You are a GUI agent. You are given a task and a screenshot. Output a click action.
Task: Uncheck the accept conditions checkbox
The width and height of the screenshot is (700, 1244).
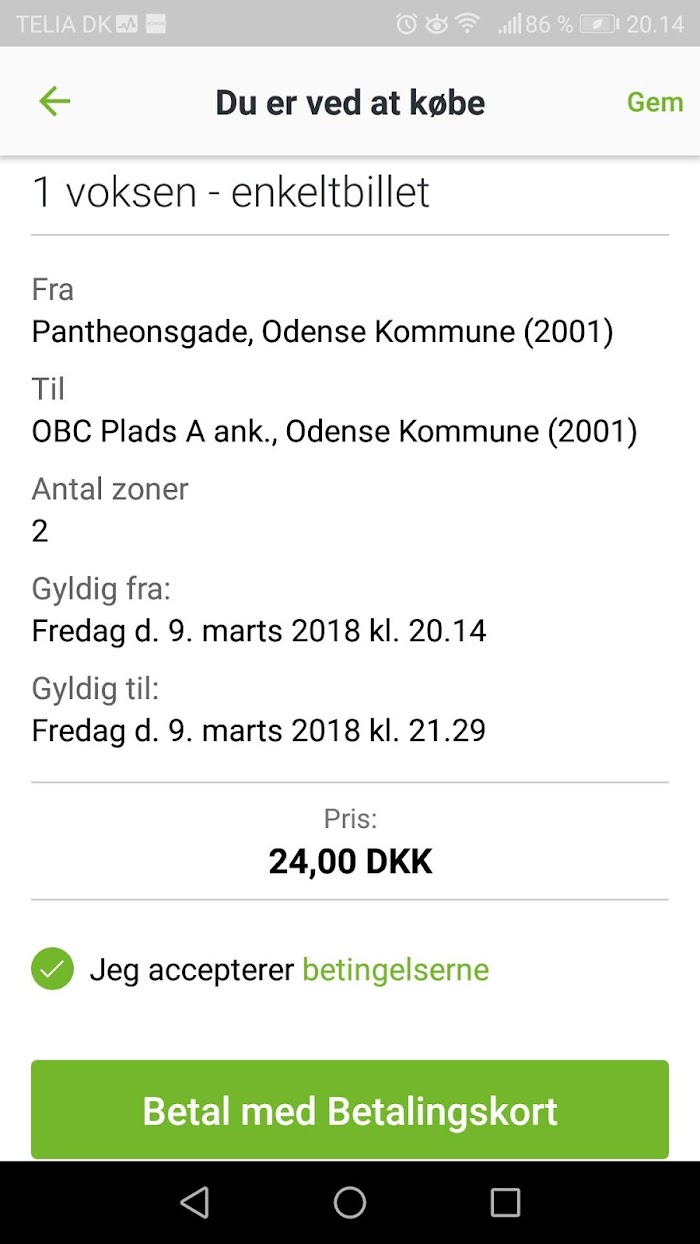[x=52, y=969]
